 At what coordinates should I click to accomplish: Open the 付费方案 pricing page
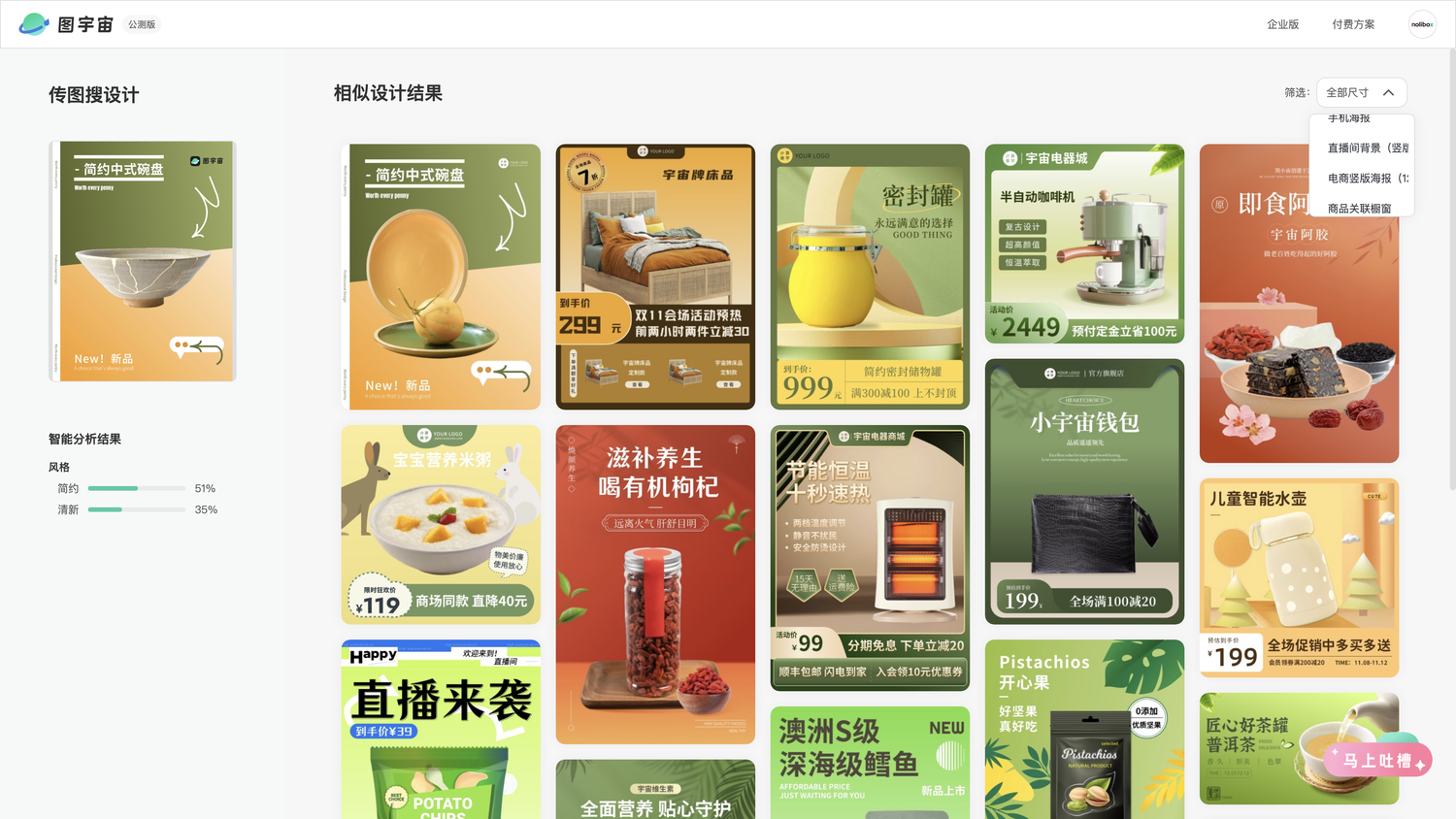pos(1353,24)
